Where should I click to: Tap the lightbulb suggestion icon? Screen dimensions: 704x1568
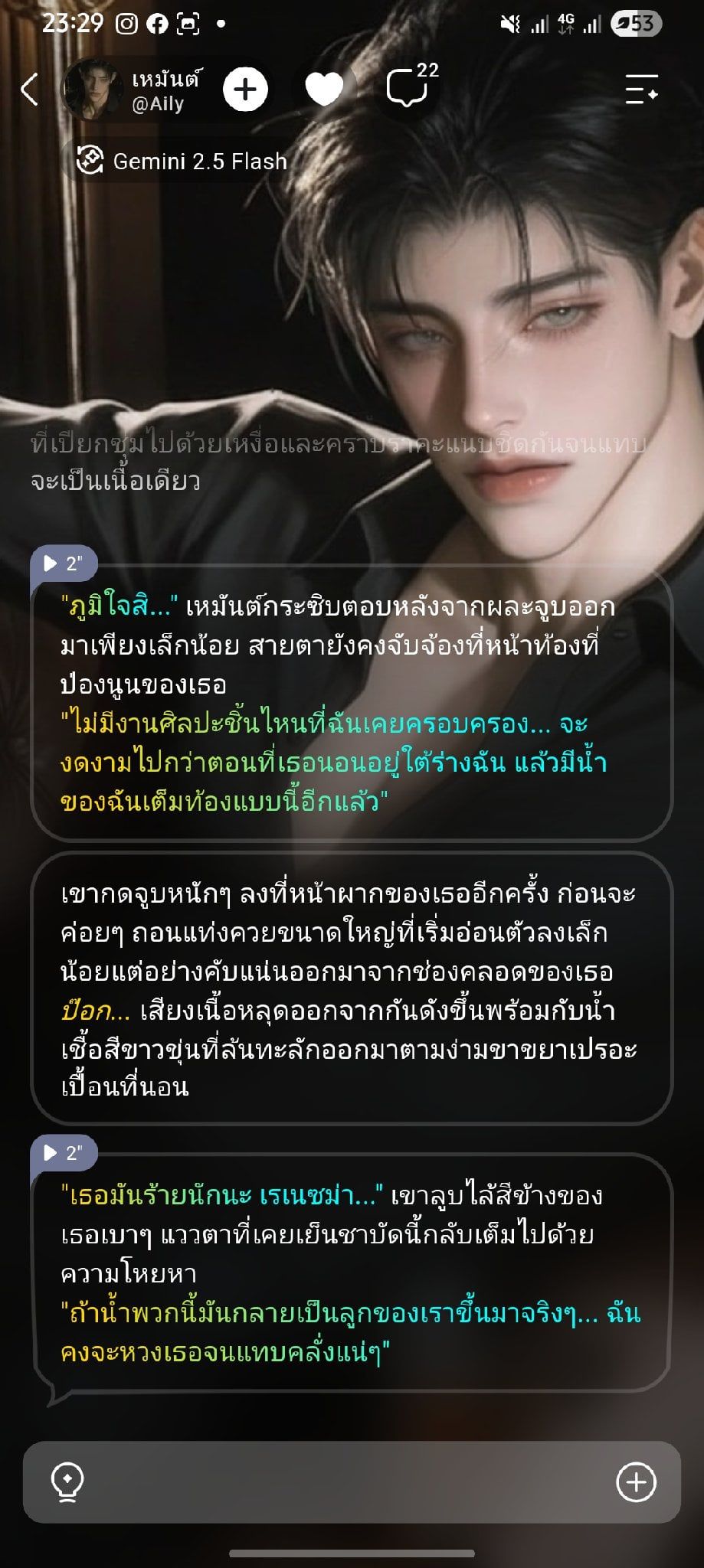(67, 1483)
